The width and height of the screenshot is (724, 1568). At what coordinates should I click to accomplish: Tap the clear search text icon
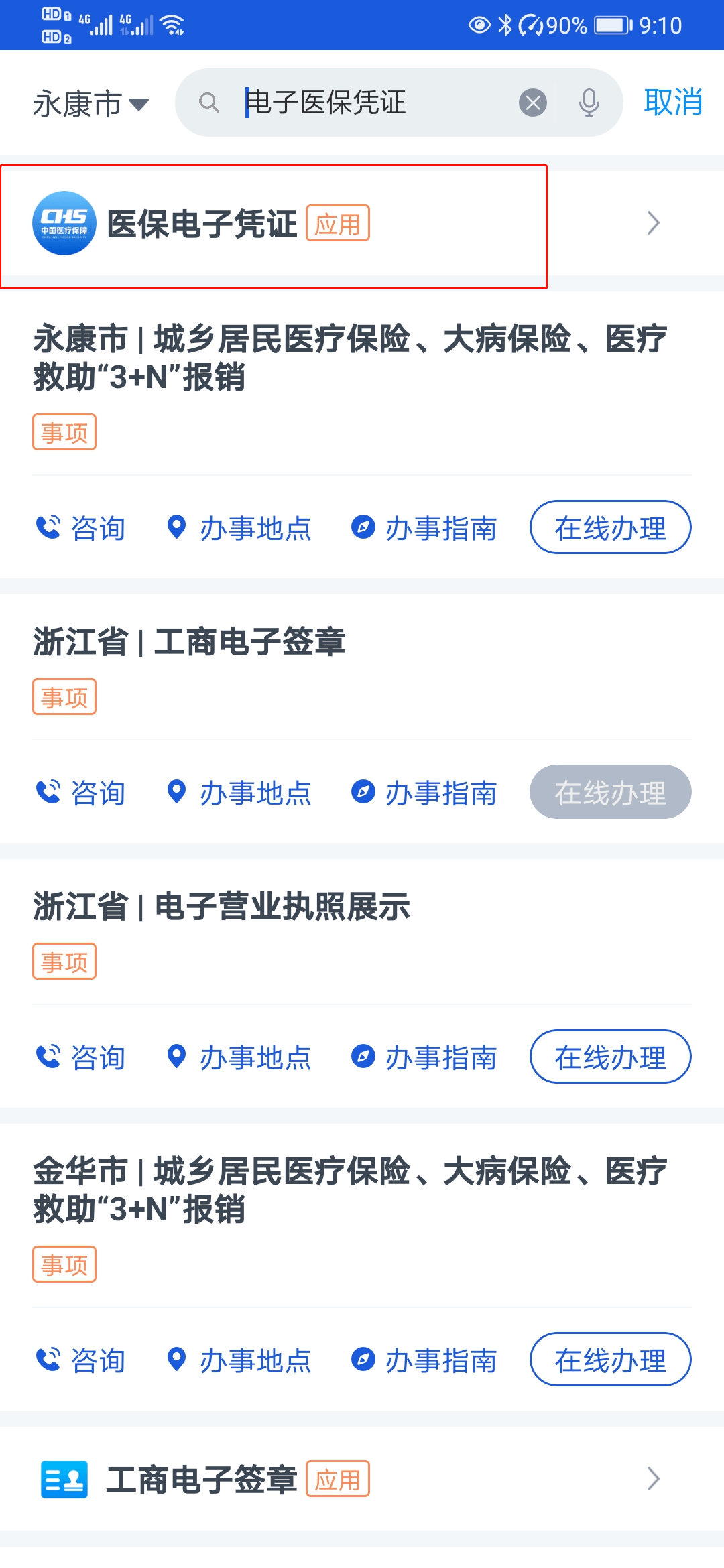(x=533, y=102)
